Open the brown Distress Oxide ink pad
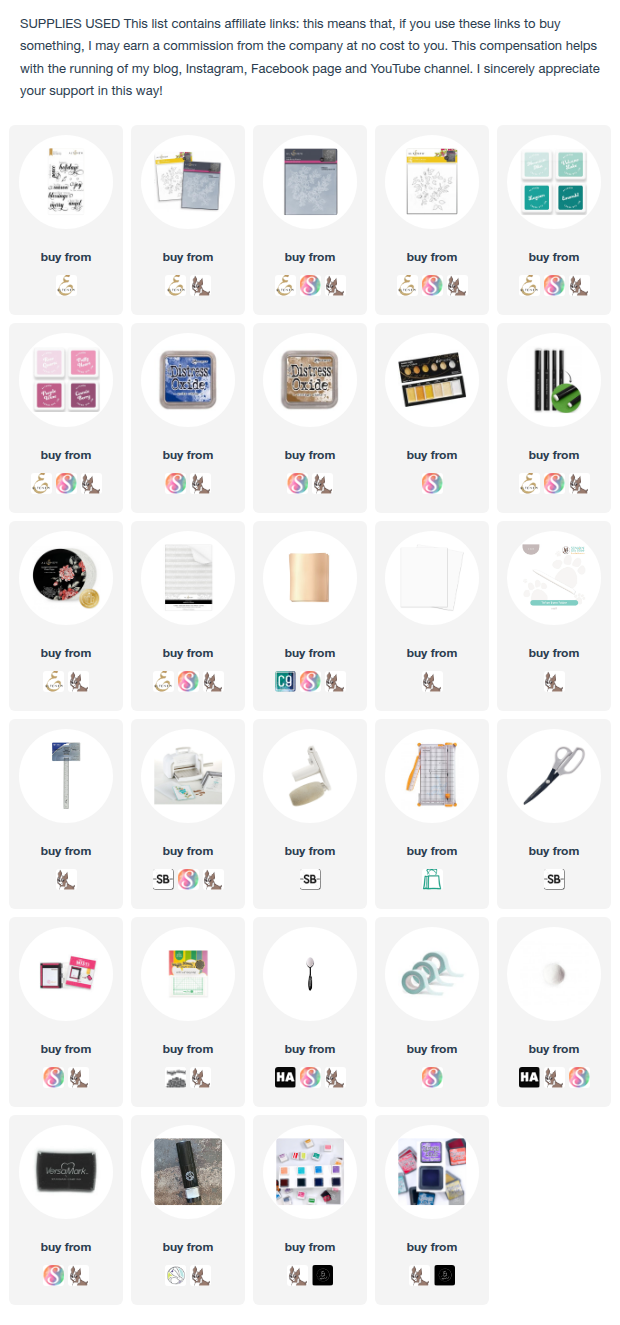This screenshot has height=1325, width=620. tap(309, 379)
